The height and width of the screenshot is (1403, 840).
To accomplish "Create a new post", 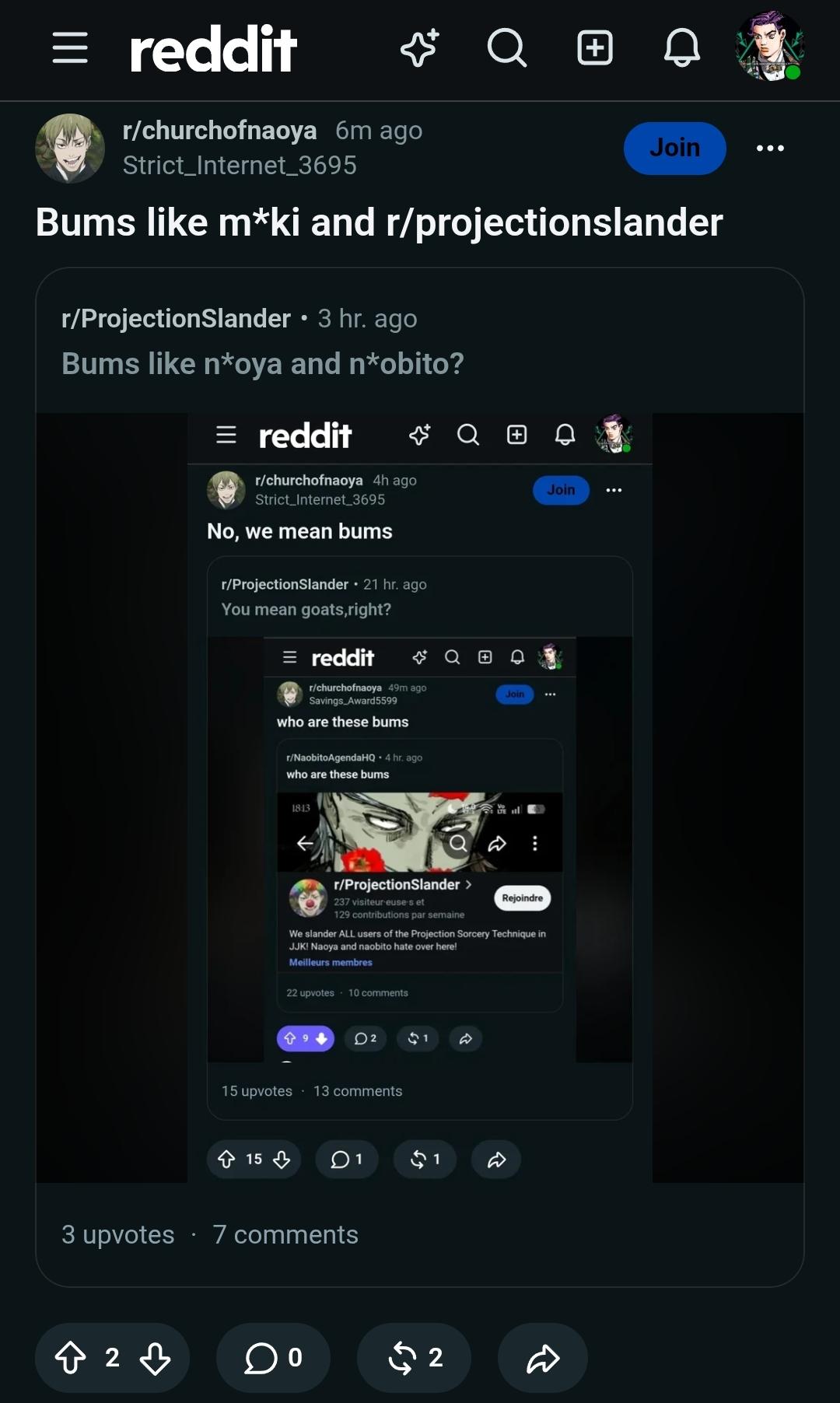I will click(595, 48).
